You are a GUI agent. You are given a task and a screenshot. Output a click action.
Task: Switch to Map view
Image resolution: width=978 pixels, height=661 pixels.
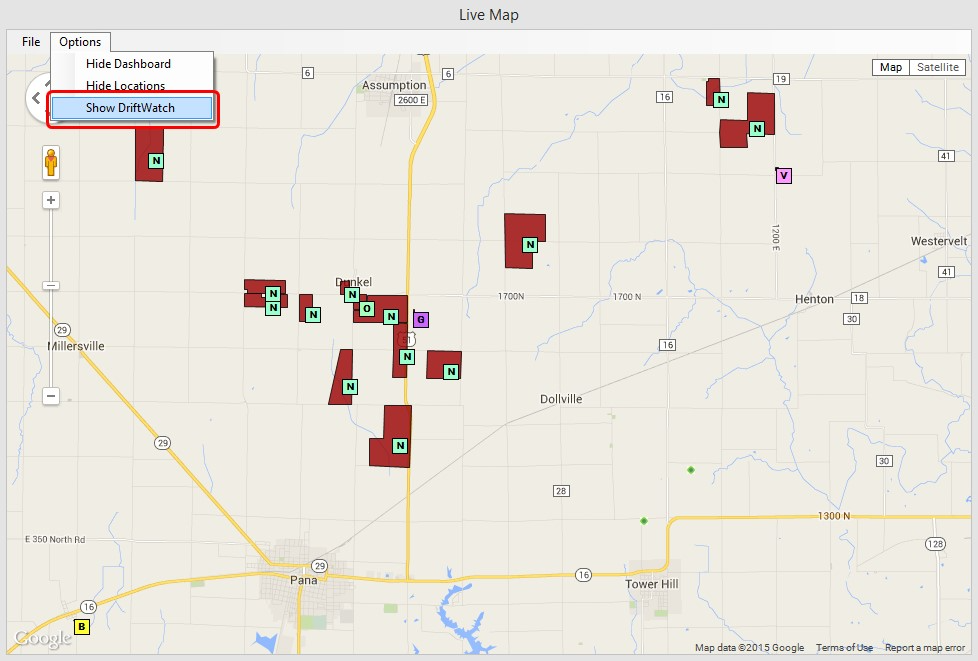890,68
